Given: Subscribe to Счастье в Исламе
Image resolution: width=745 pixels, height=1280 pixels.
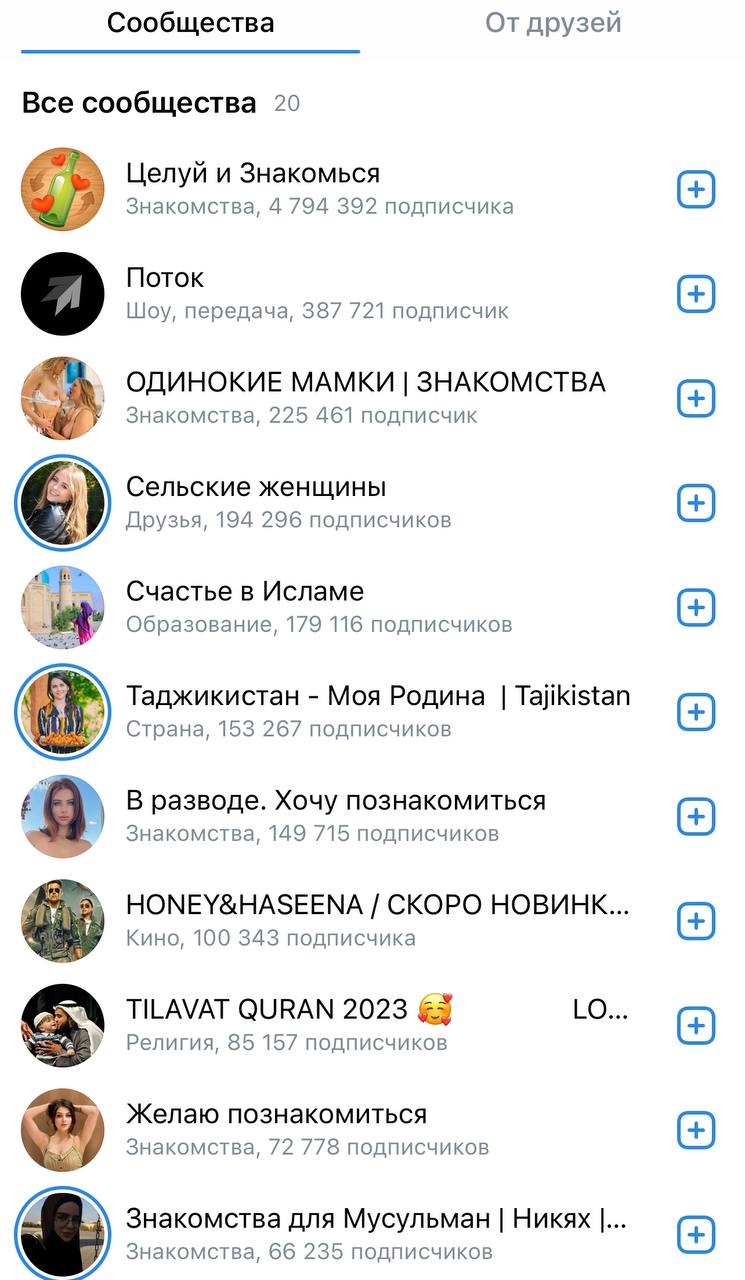Looking at the screenshot, I should [696, 607].
